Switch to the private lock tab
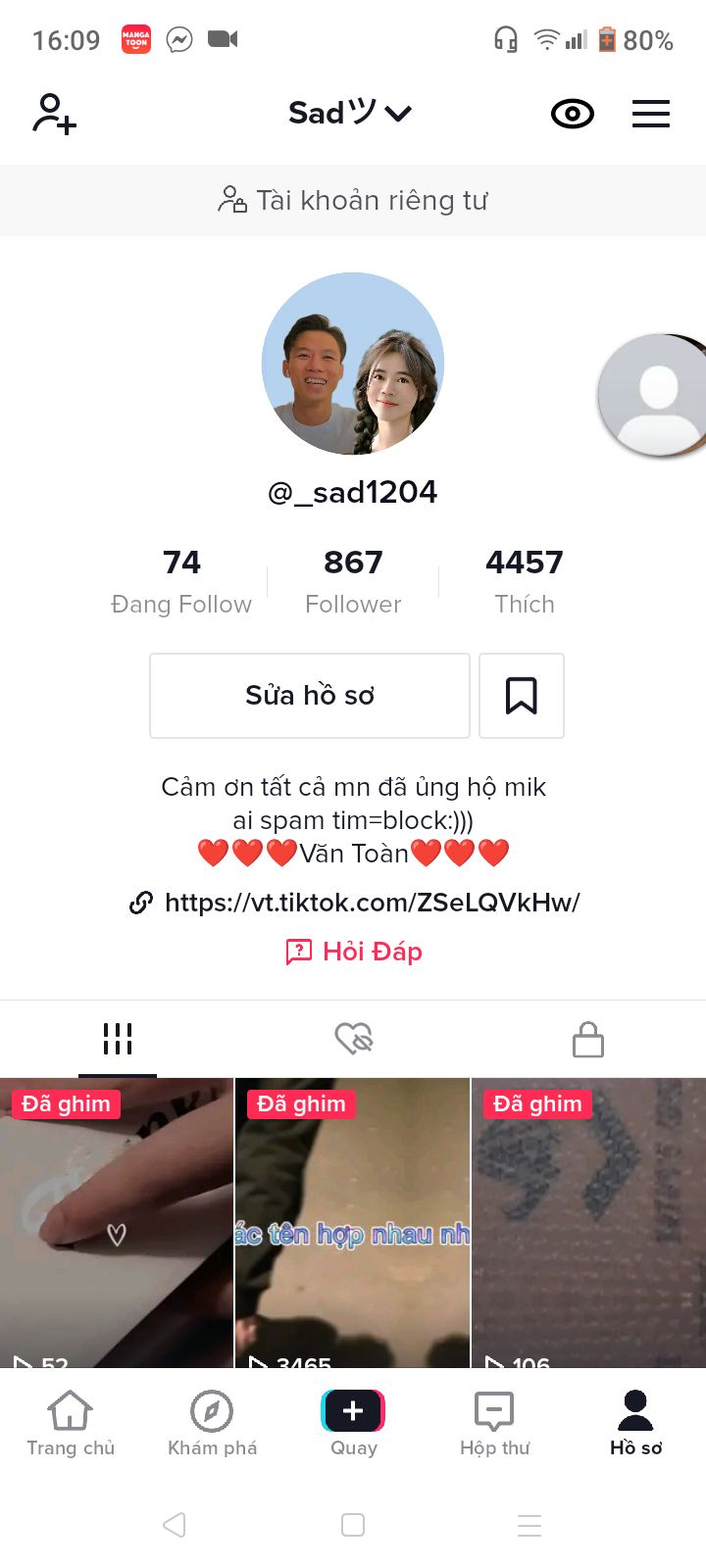The image size is (706, 1568). 587,1039
